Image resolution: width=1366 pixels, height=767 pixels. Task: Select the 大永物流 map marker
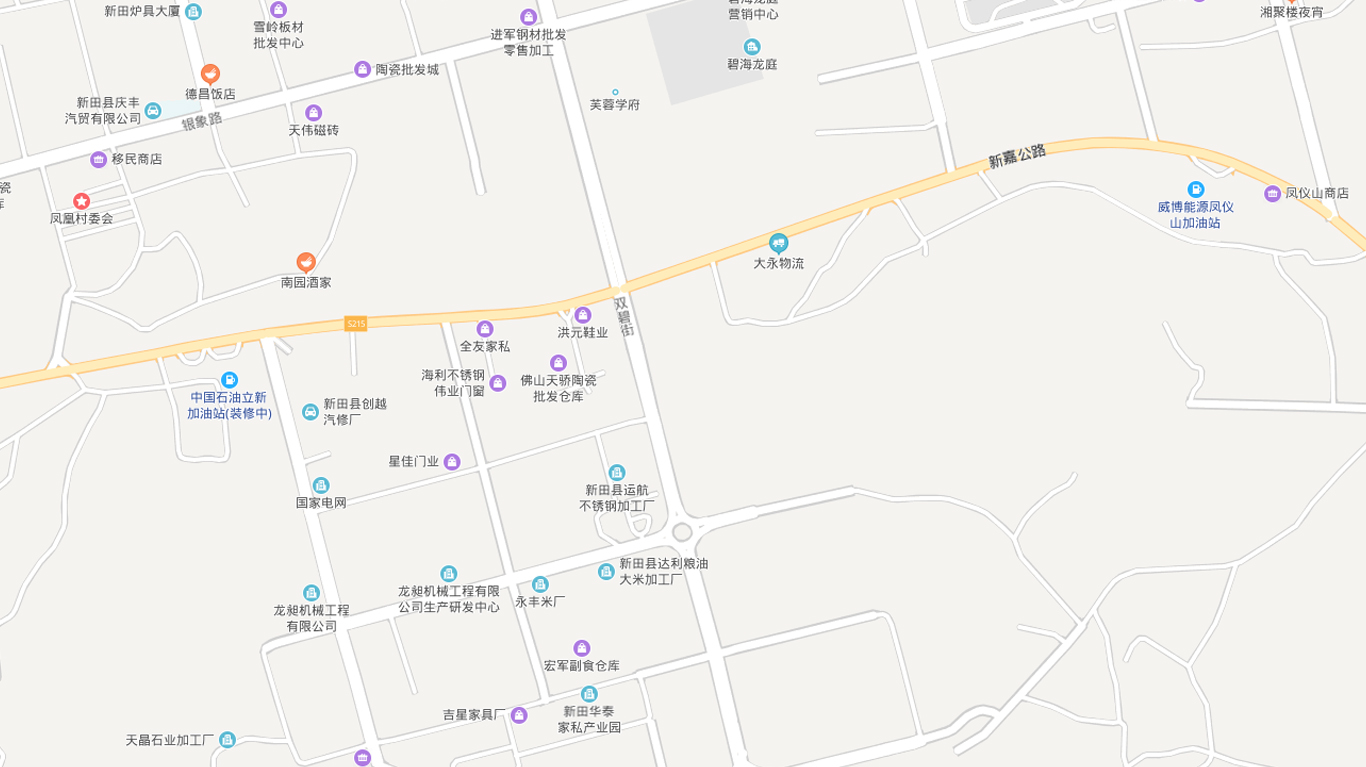click(x=778, y=243)
